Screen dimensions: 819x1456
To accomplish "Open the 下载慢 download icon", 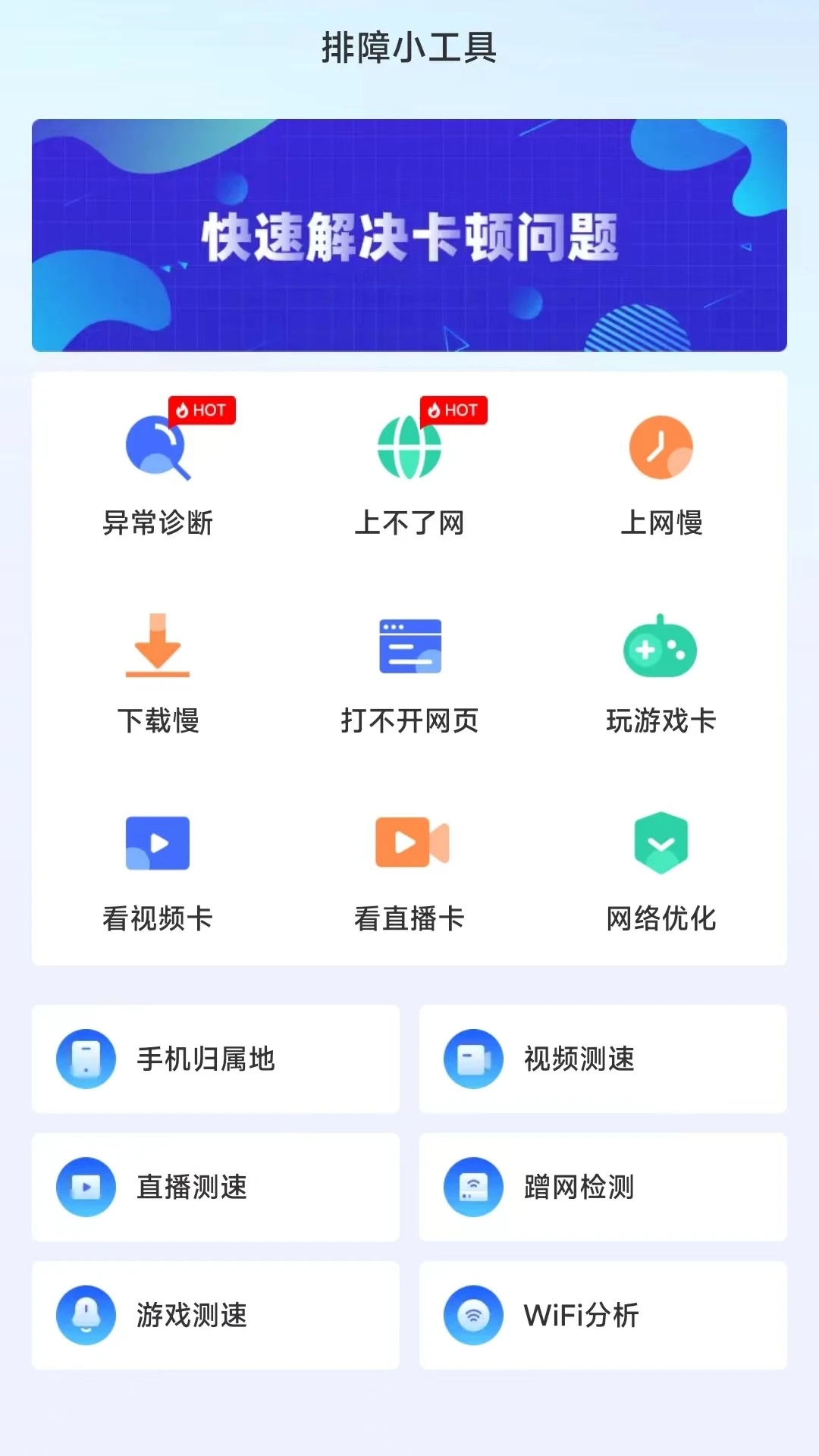I will (x=157, y=647).
